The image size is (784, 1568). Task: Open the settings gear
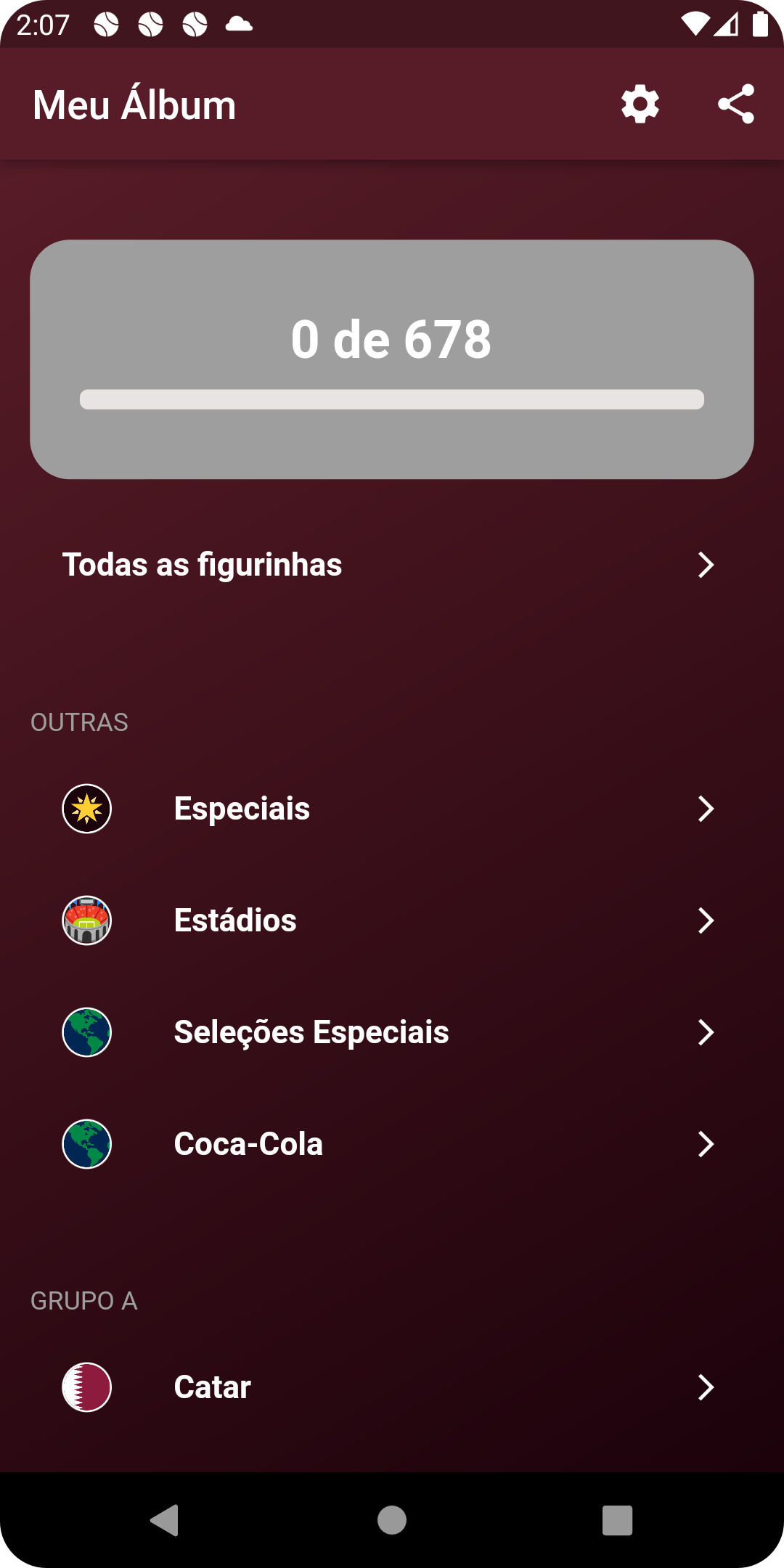click(640, 105)
